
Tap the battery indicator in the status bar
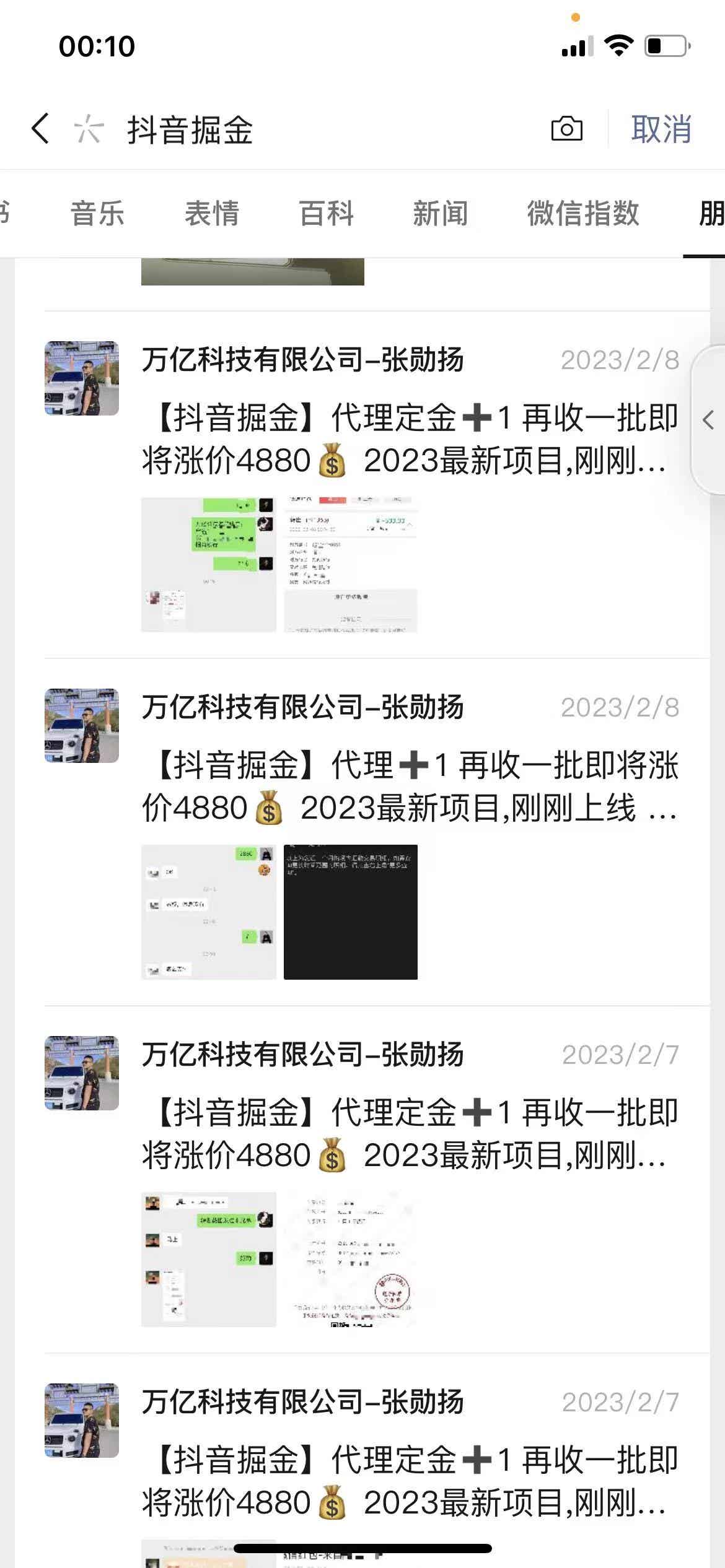tap(666, 45)
